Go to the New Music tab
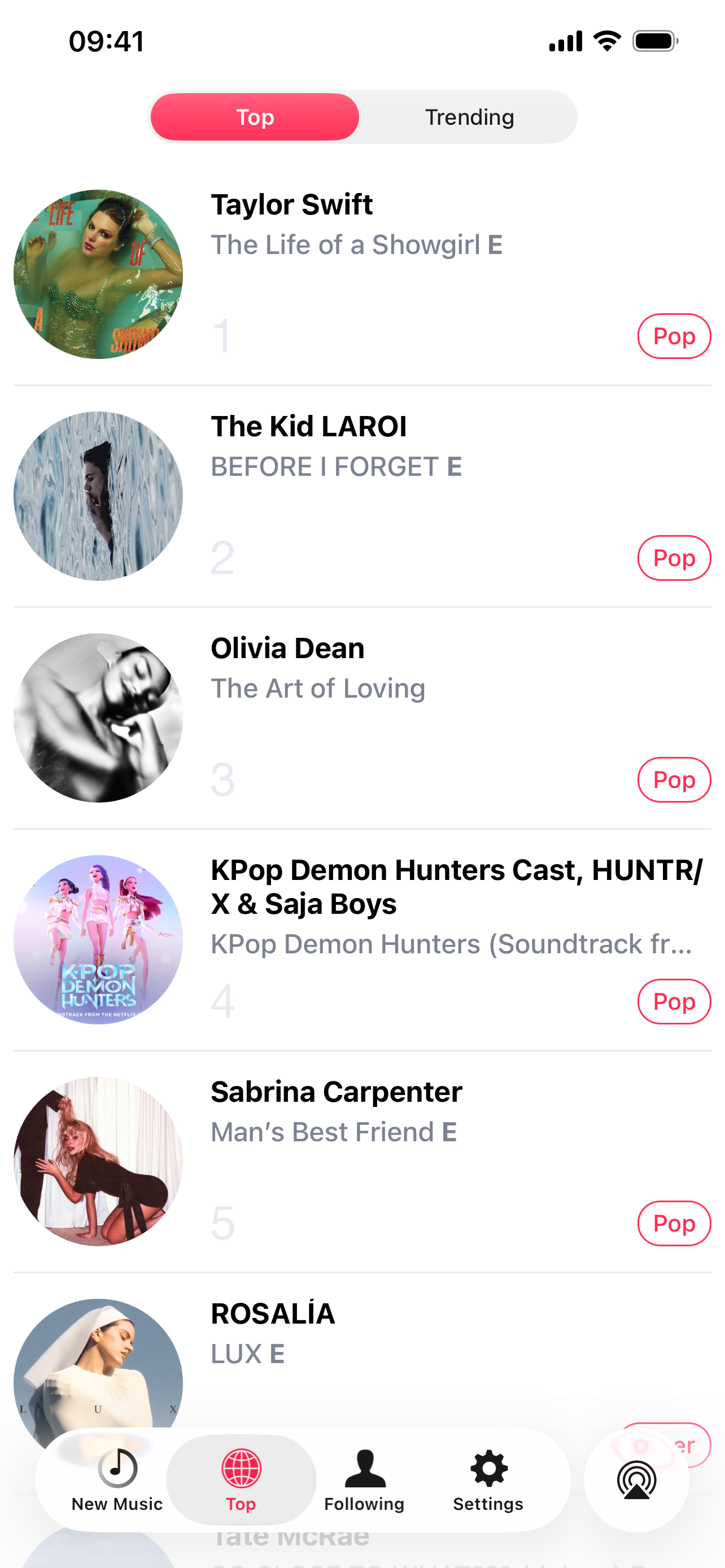This screenshot has height=1568, width=725. coord(117,1479)
